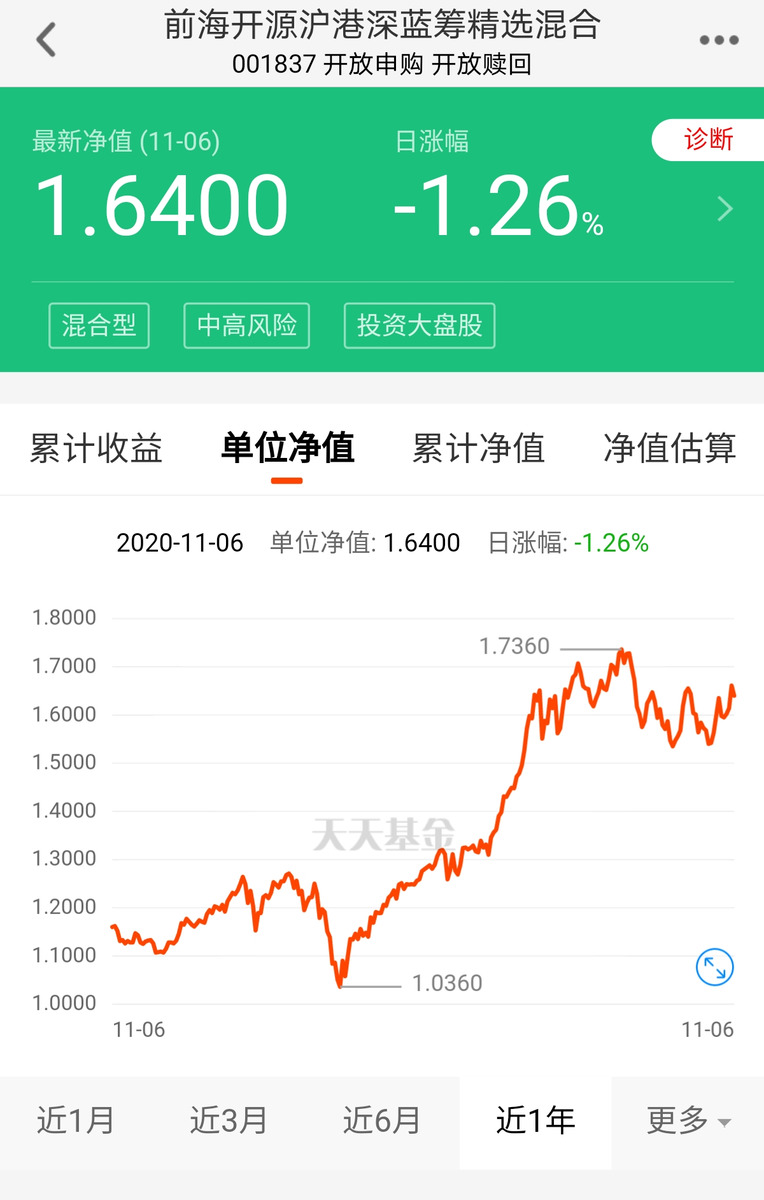Open the 净值估算 tab
Screen dimensions: 764x1200
669,449
